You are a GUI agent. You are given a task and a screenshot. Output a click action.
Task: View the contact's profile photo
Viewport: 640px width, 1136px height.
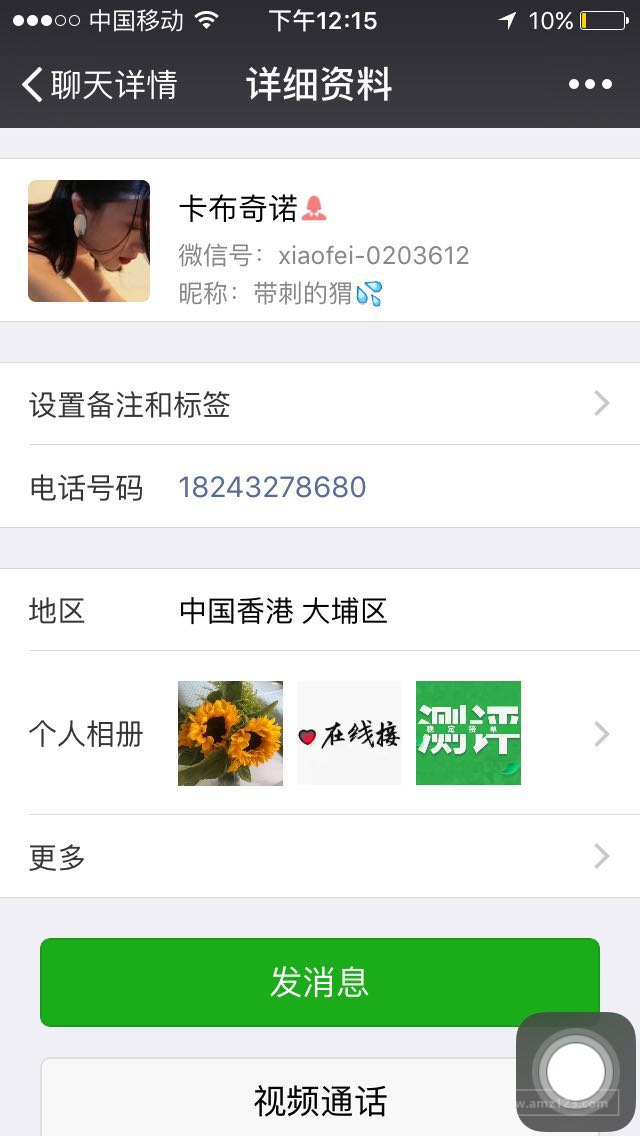tap(89, 241)
